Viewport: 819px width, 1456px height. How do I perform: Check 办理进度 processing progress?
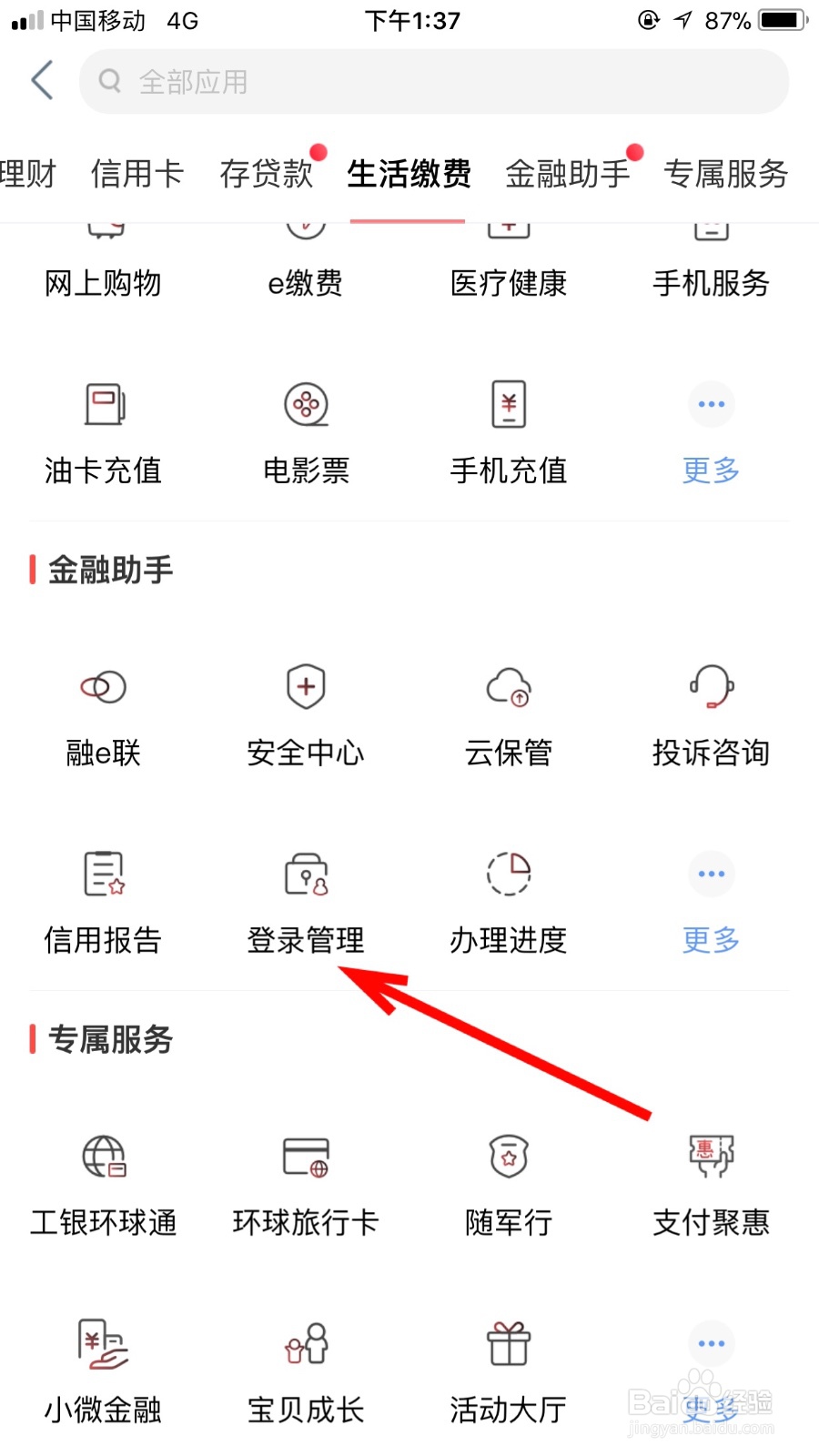[508, 901]
